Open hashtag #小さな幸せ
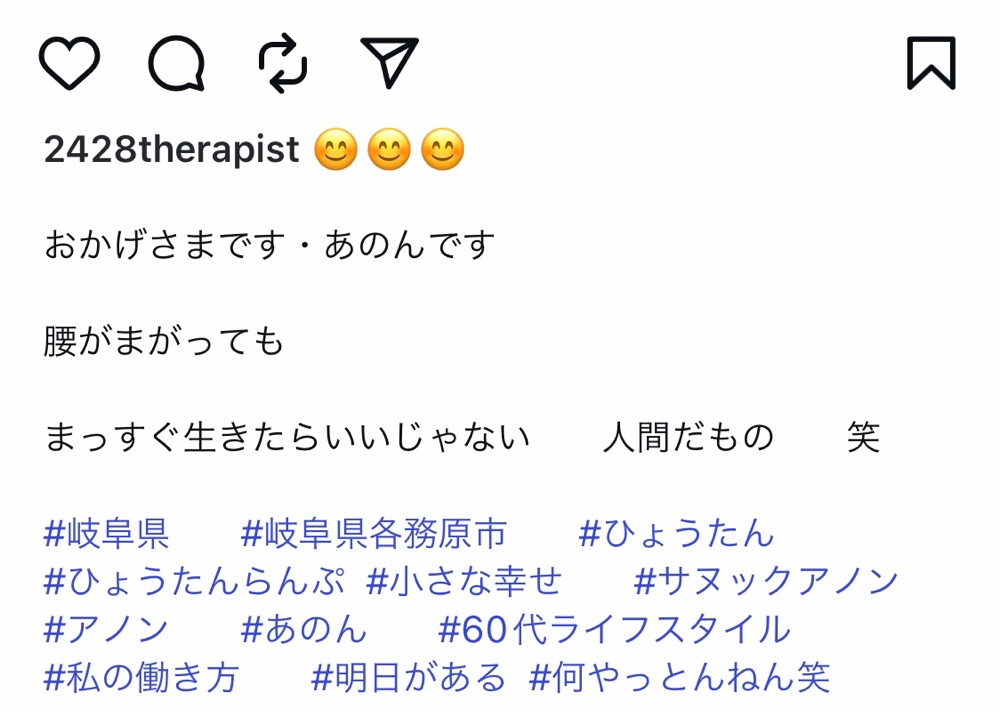This screenshot has width=1000, height=712. click(x=464, y=581)
